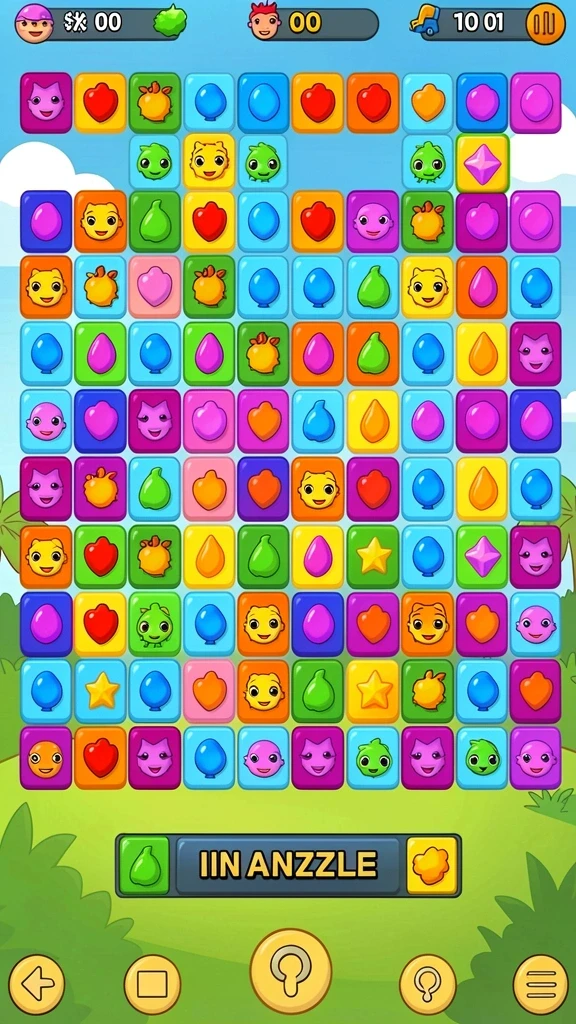Viewport: 576px width, 1024px height.
Task: Tap the yellow star on blue tile
Action: (x=101, y=691)
